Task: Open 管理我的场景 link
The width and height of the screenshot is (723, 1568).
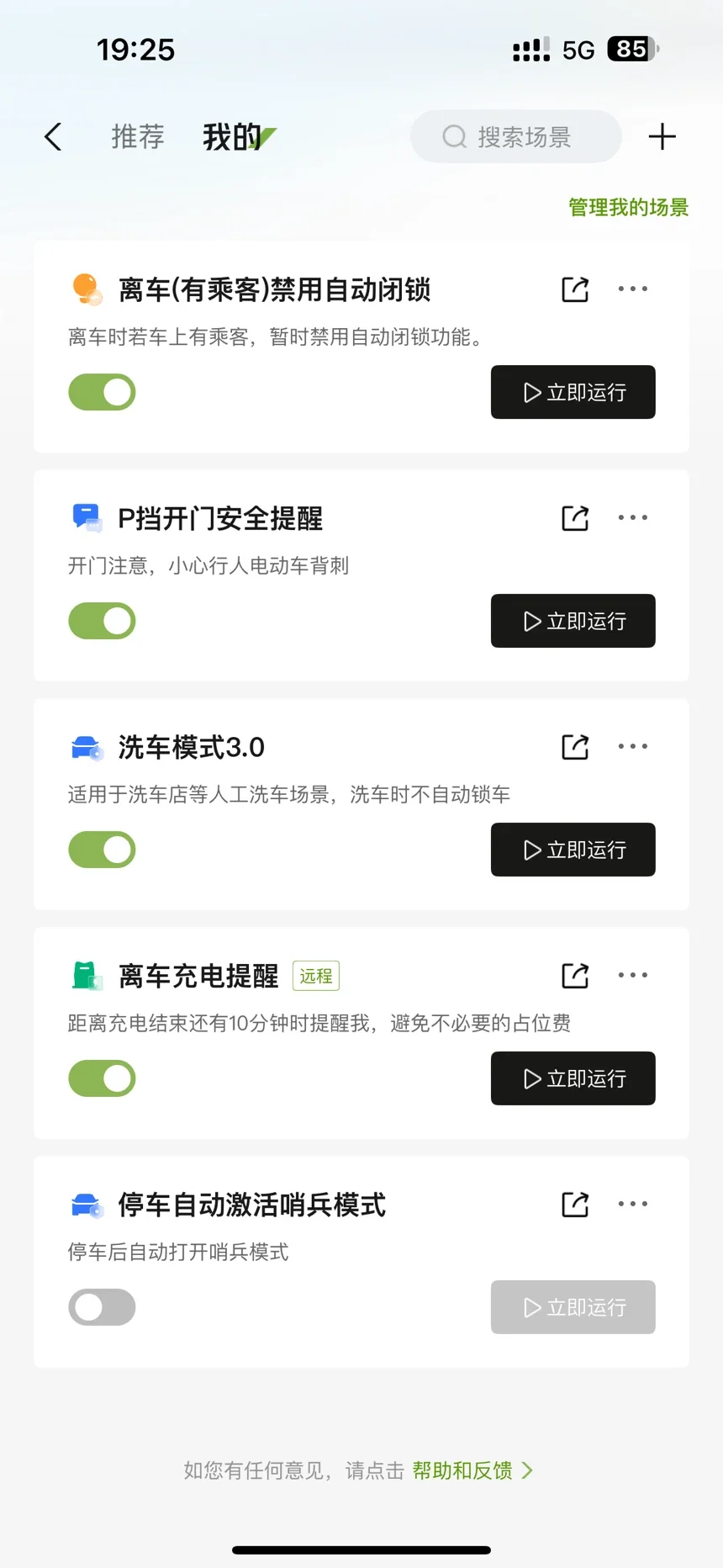Action: point(629,207)
